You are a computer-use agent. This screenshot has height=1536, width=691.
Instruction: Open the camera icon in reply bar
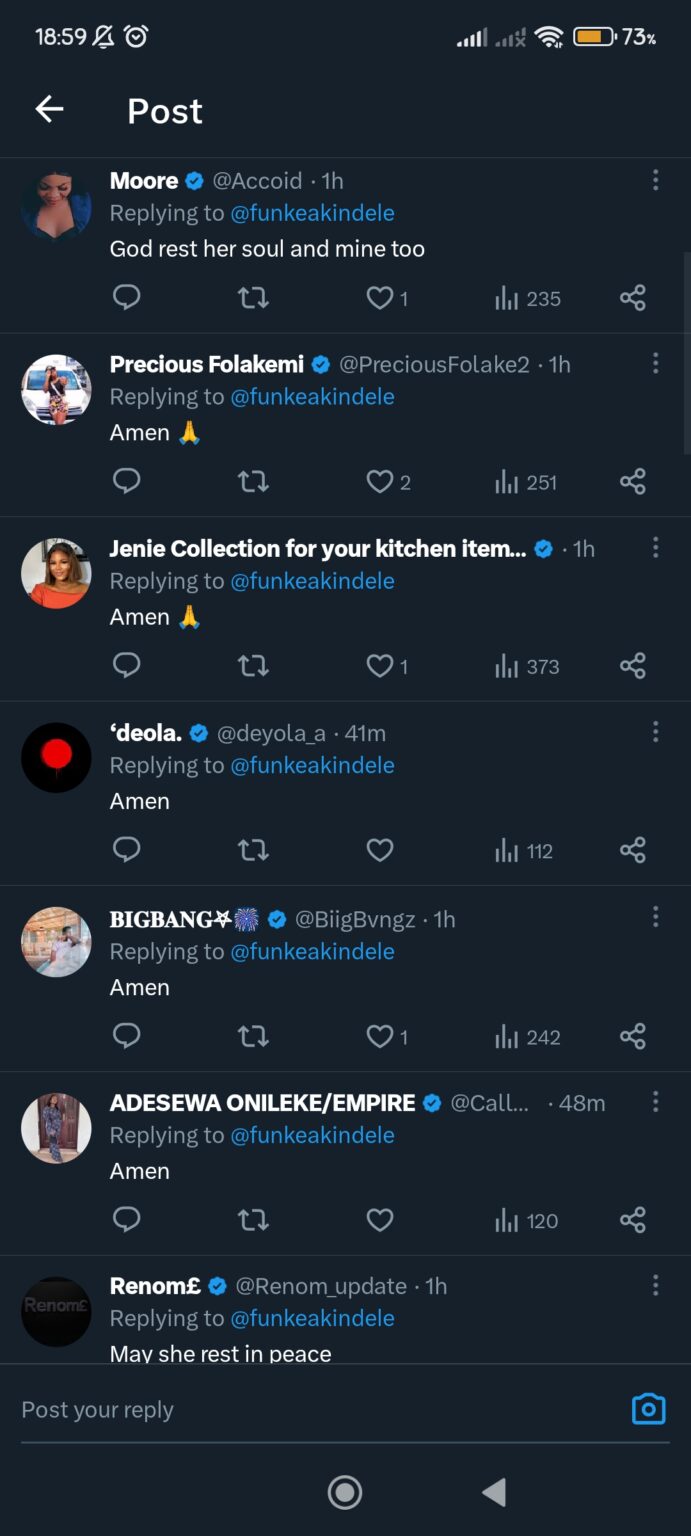(x=649, y=1409)
